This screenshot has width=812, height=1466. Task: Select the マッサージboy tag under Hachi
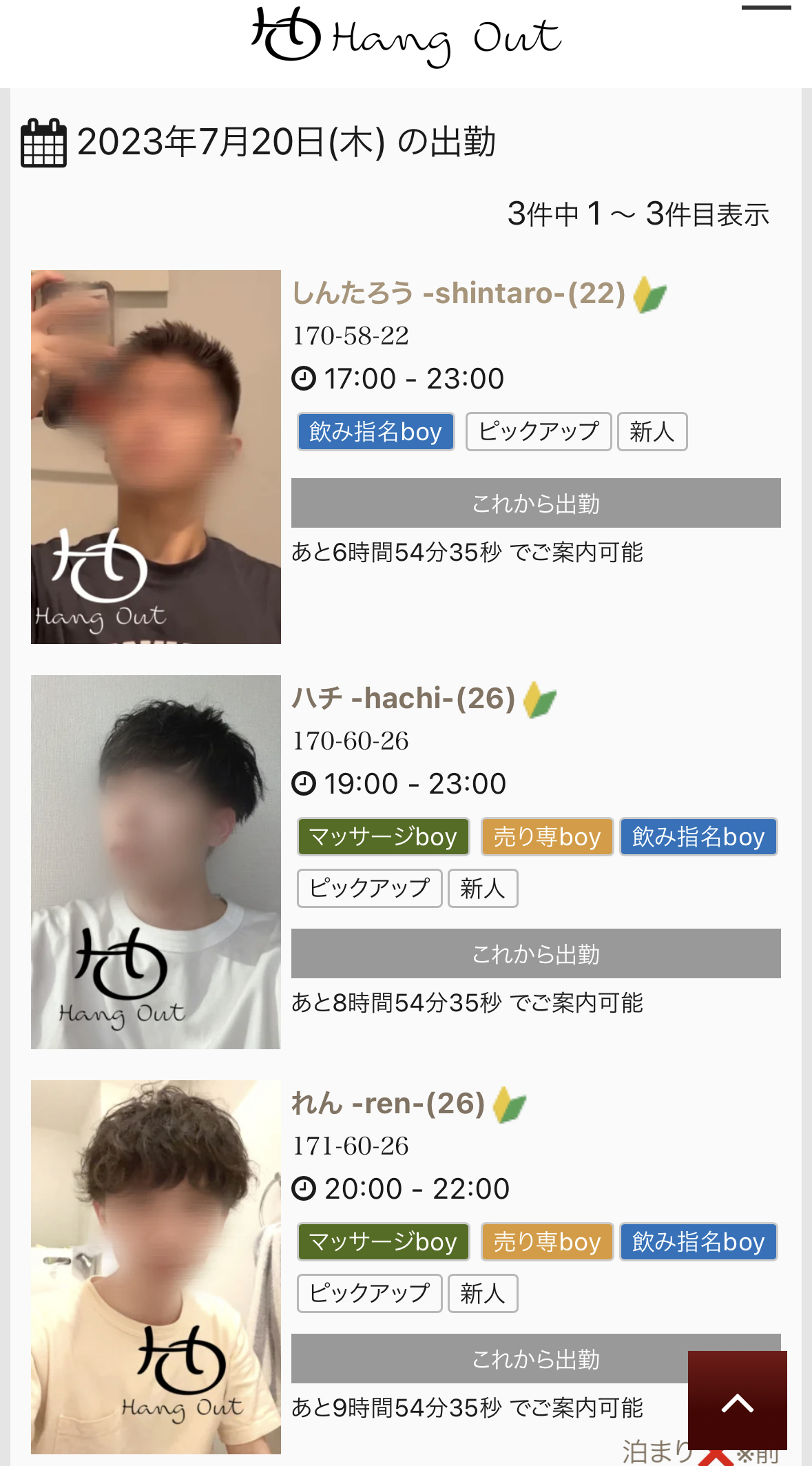pos(383,836)
